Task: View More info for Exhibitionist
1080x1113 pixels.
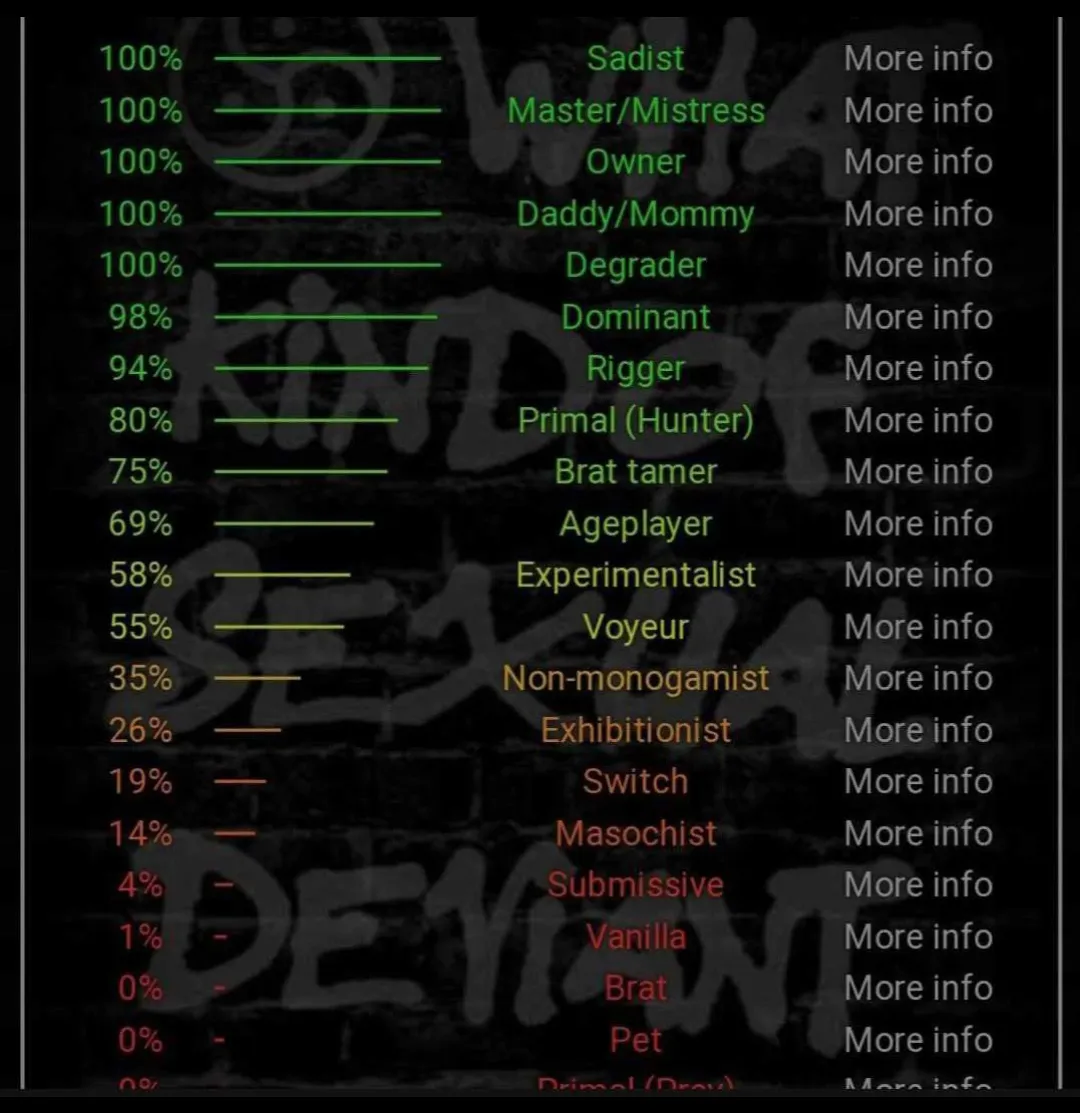Action: pos(918,731)
